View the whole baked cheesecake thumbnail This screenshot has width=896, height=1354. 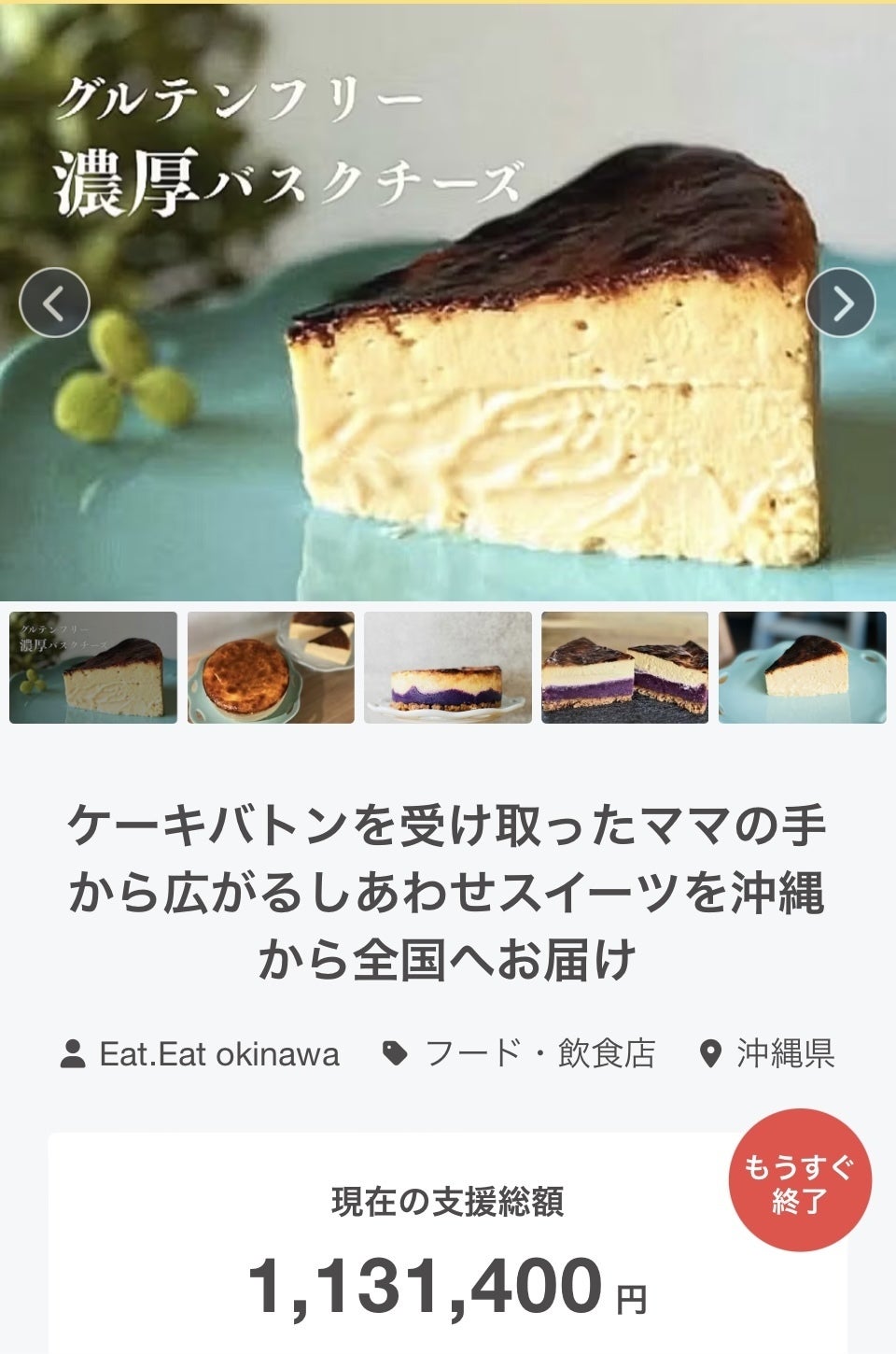tap(271, 668)
